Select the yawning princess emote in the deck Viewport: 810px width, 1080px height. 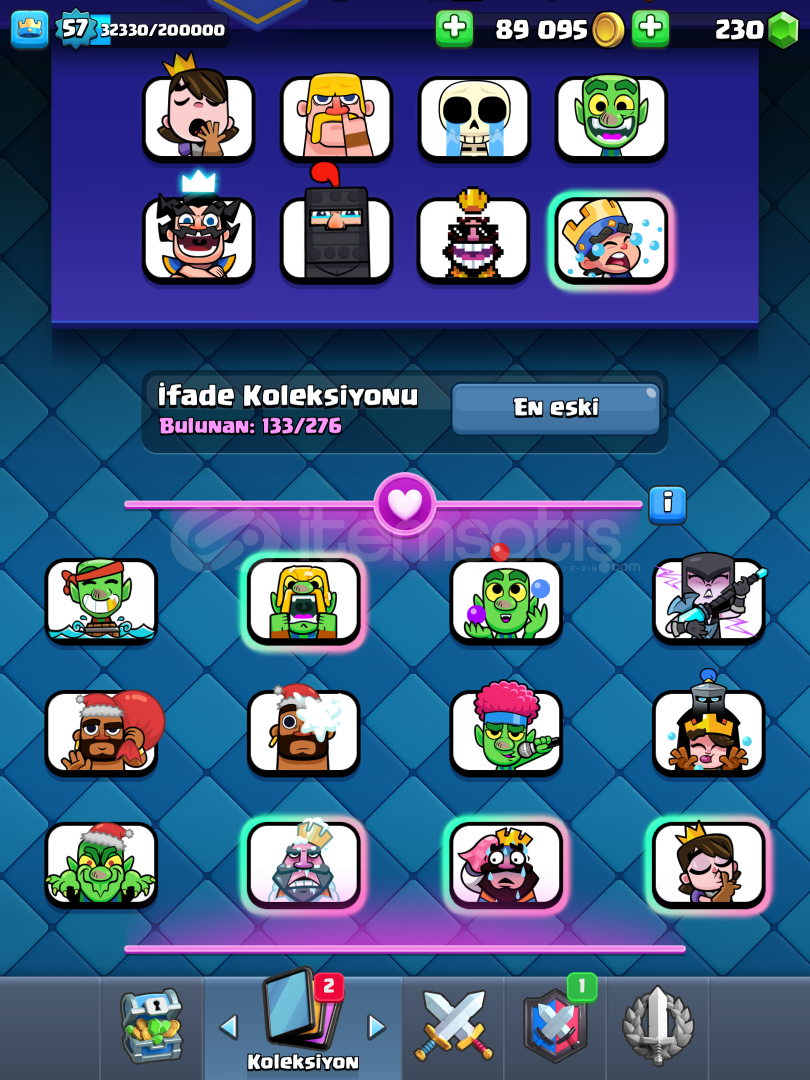pyautogui.click(x=198, y=118)
